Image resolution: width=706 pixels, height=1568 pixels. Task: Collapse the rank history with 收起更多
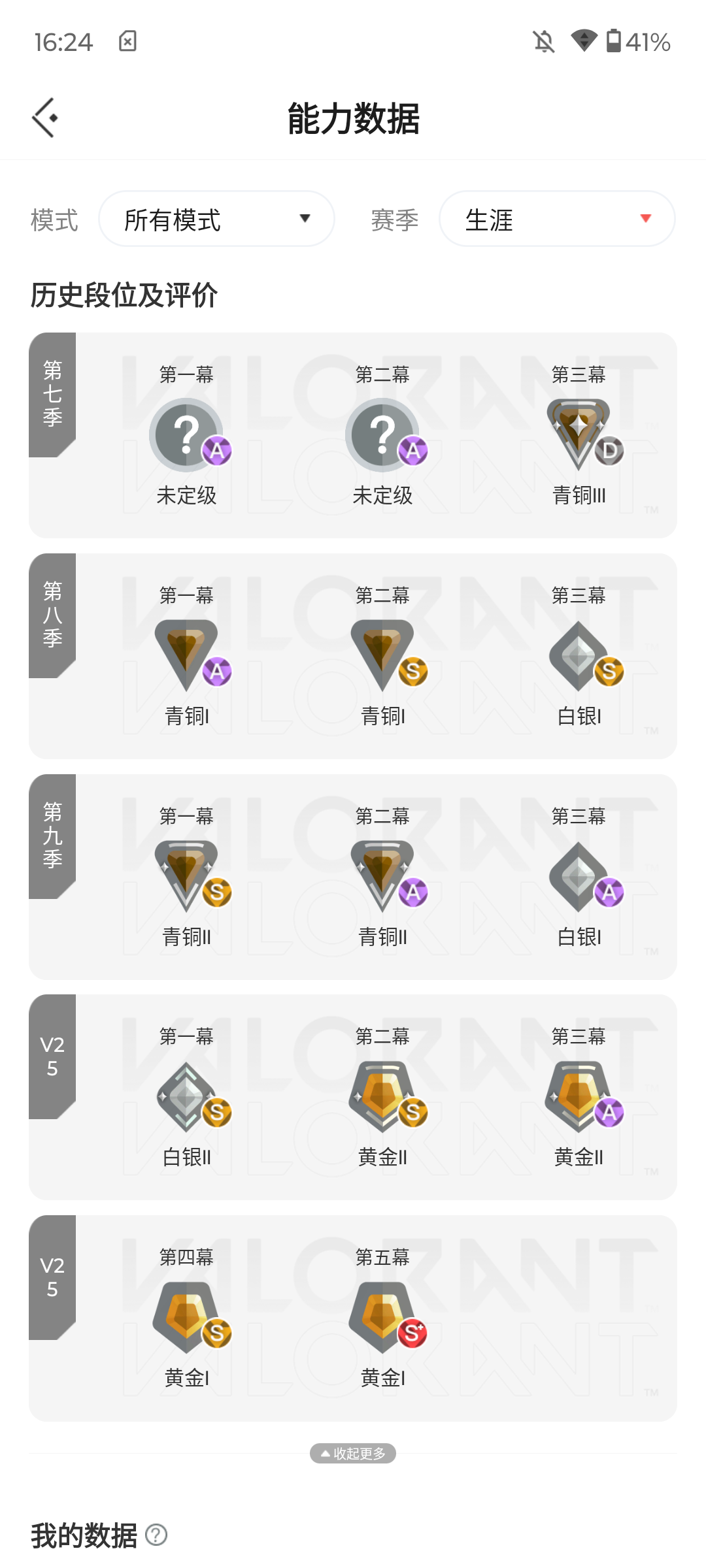tap(353, 1453)
